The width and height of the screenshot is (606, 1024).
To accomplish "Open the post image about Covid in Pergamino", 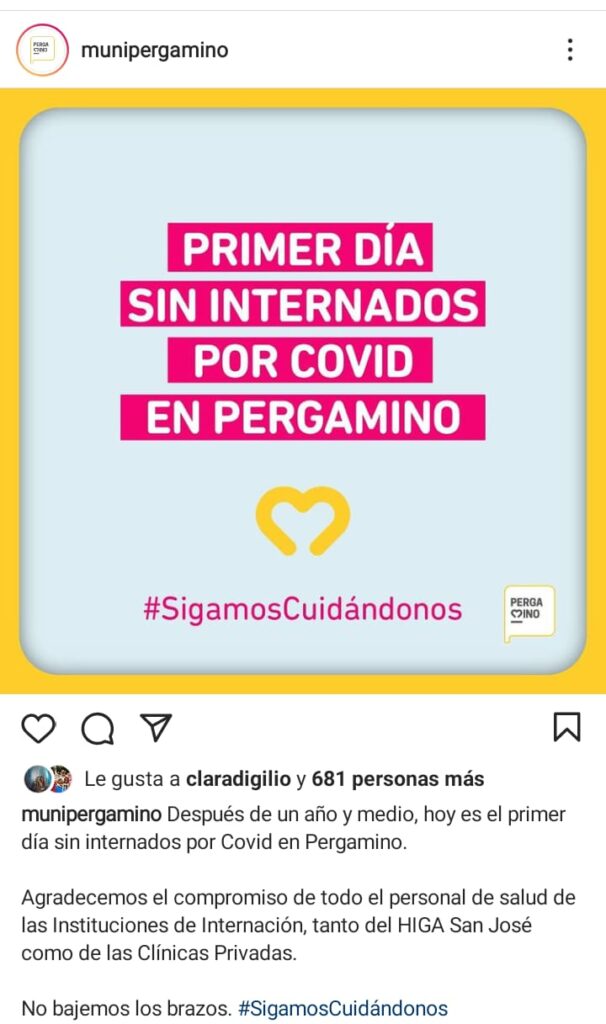I will (302, 390).
